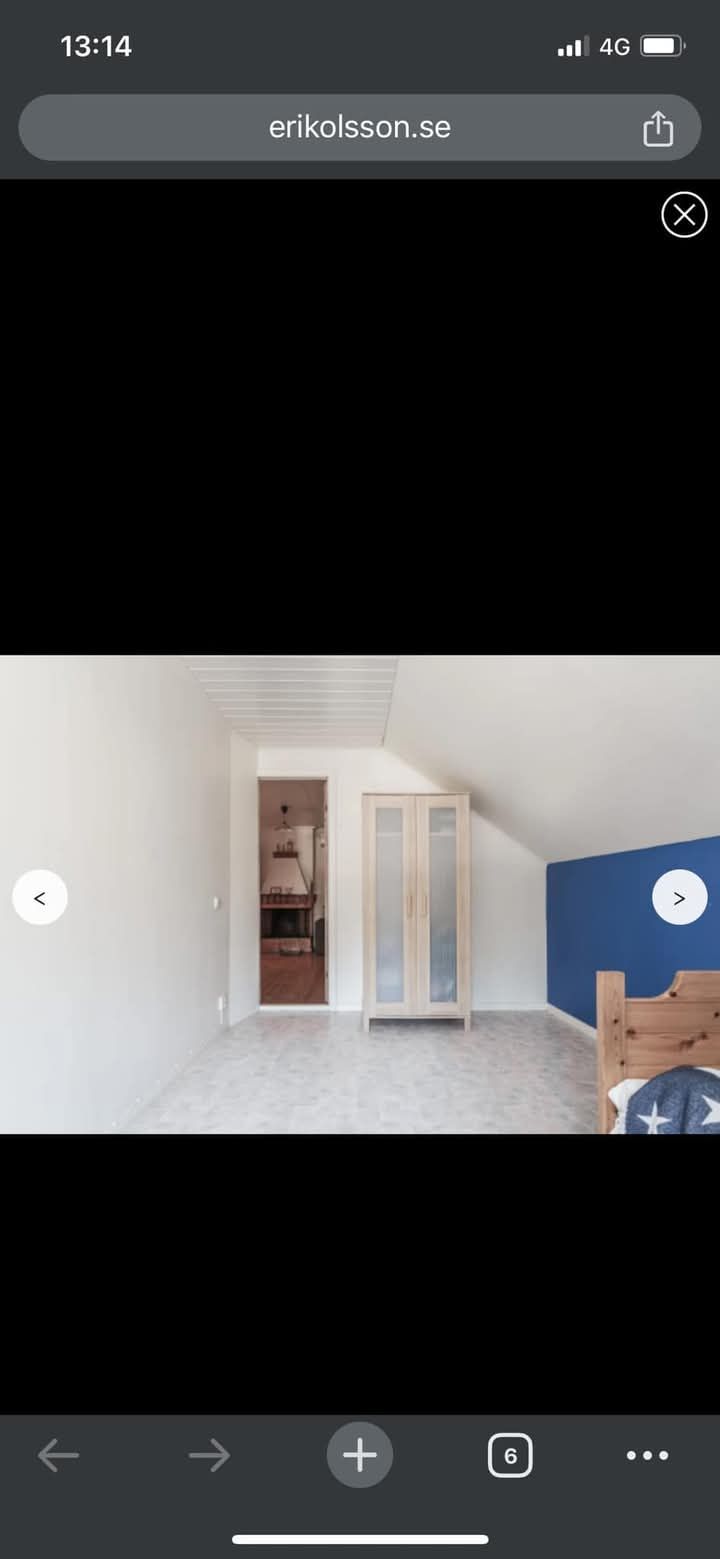This screenshot has width=720, height=1559.
Task: Open the browser overflow menu
Action: (647, 1455)
